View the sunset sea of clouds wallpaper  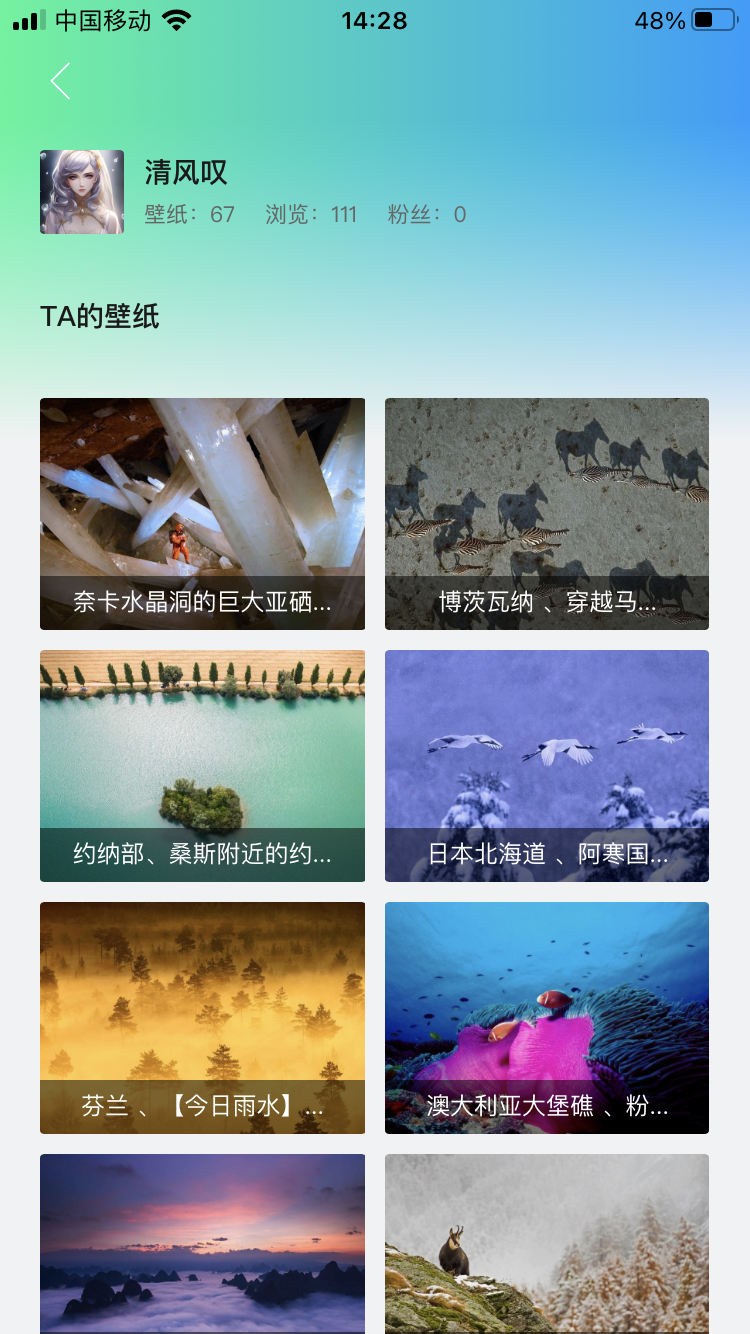point(202,1244)
